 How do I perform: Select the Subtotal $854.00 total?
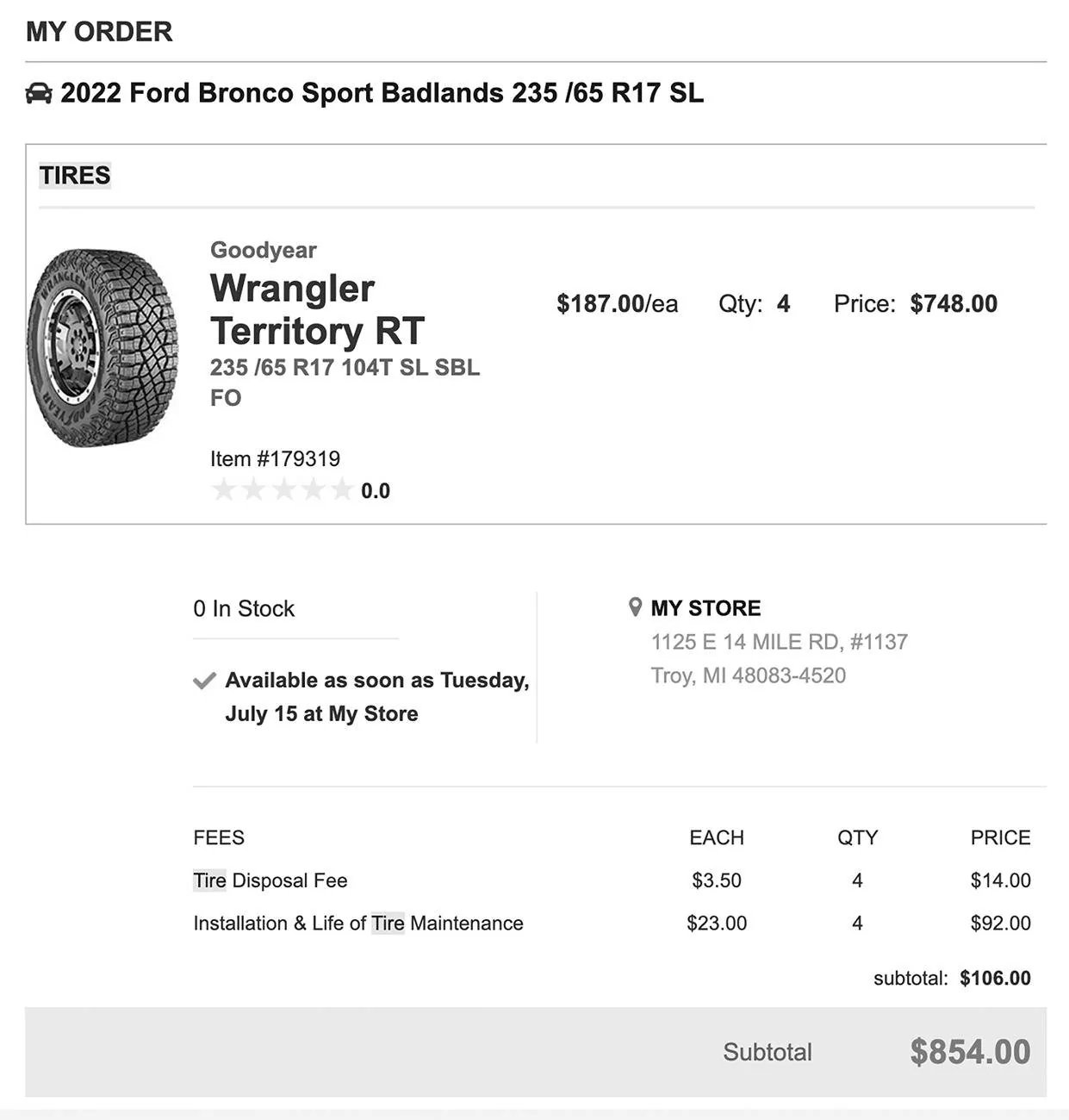tap(970, 1051)
